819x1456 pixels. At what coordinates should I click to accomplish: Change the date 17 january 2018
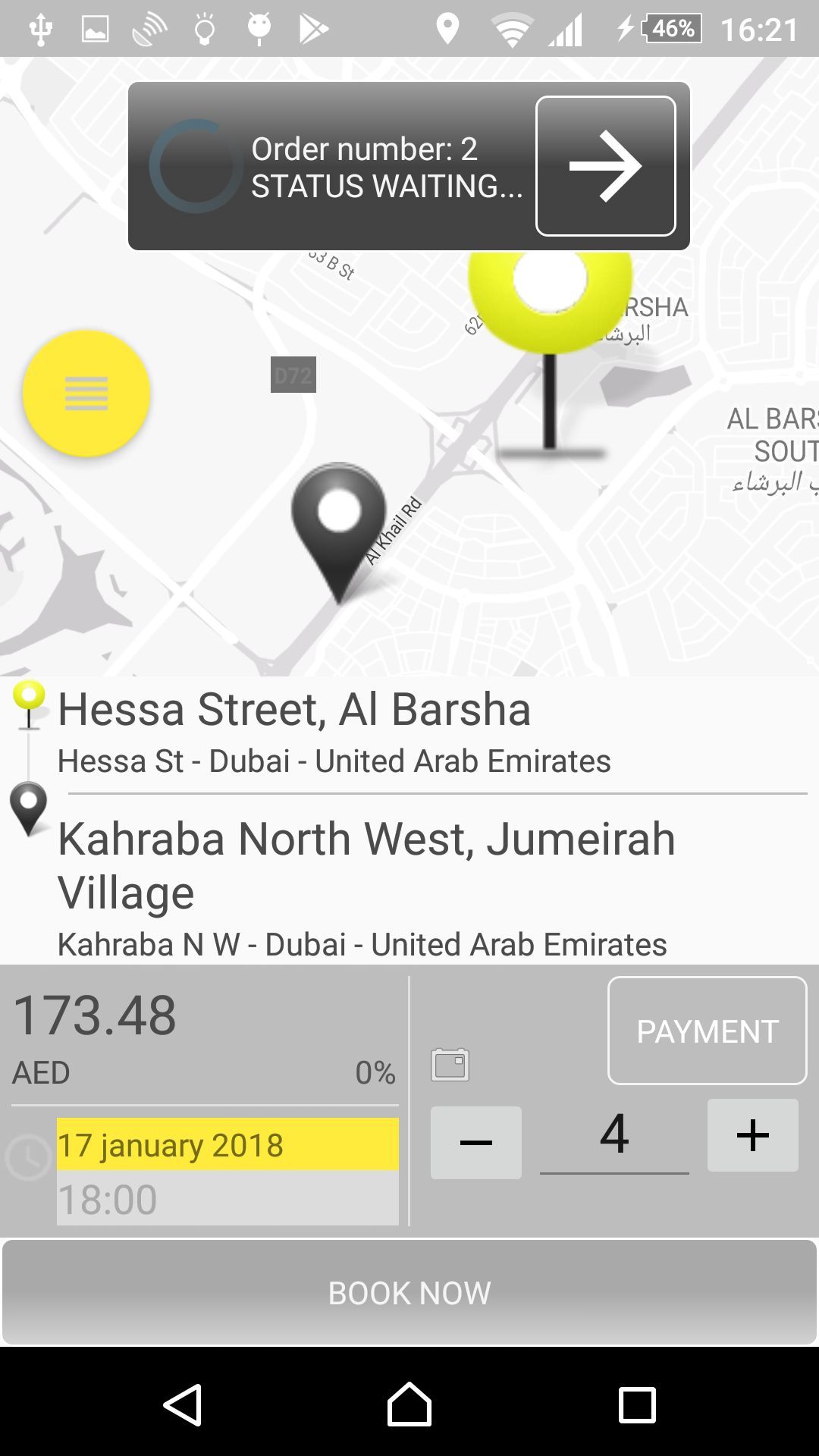pos(227,1144)
